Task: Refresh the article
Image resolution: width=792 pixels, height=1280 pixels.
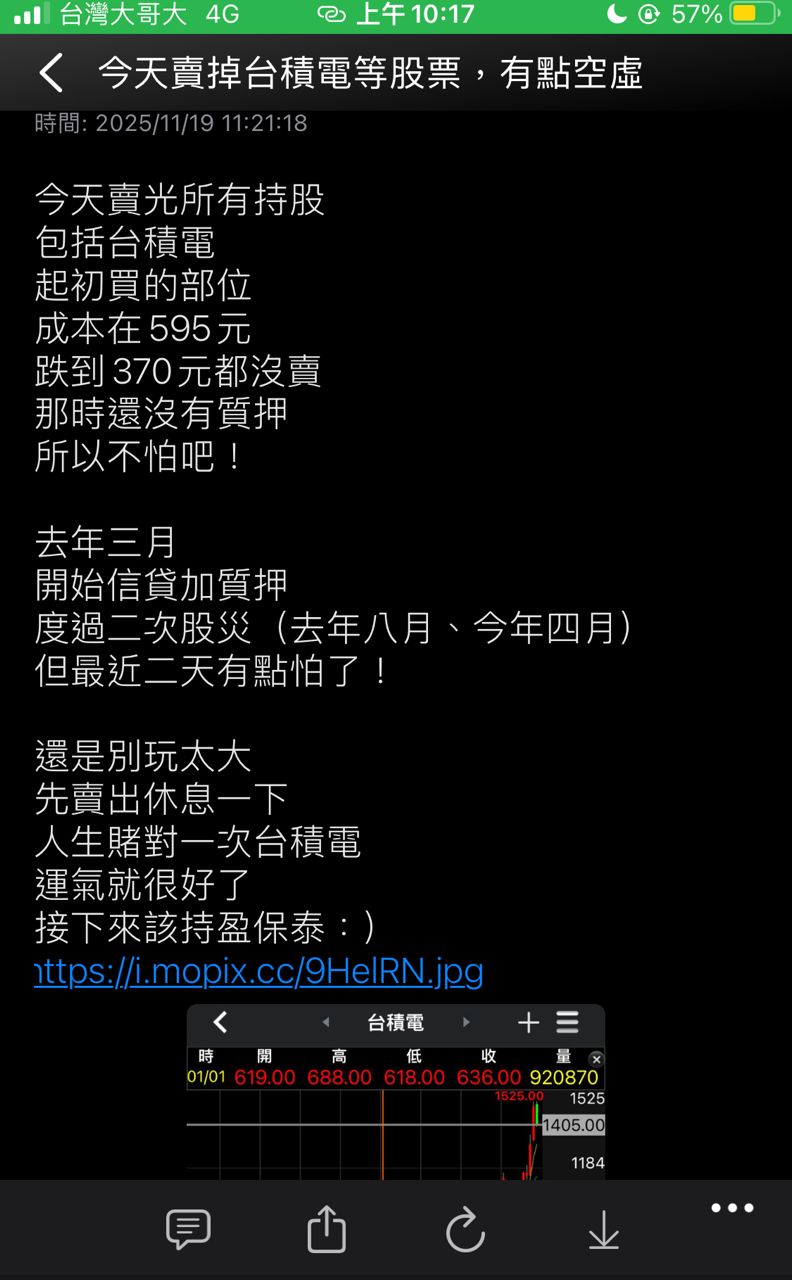Action: [x=465, y=1229]
